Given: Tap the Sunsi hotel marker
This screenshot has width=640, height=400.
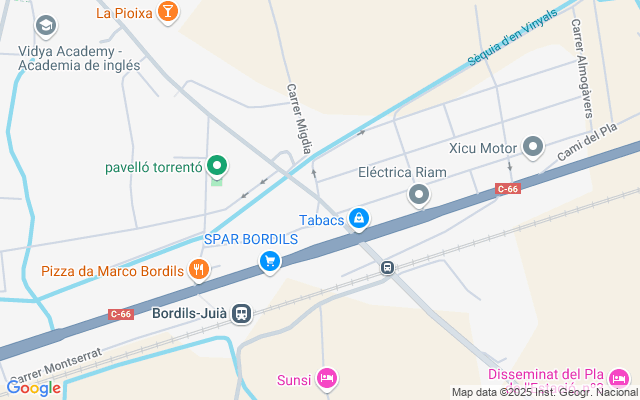Looking at the screenshot, I should tap(325, 379).
